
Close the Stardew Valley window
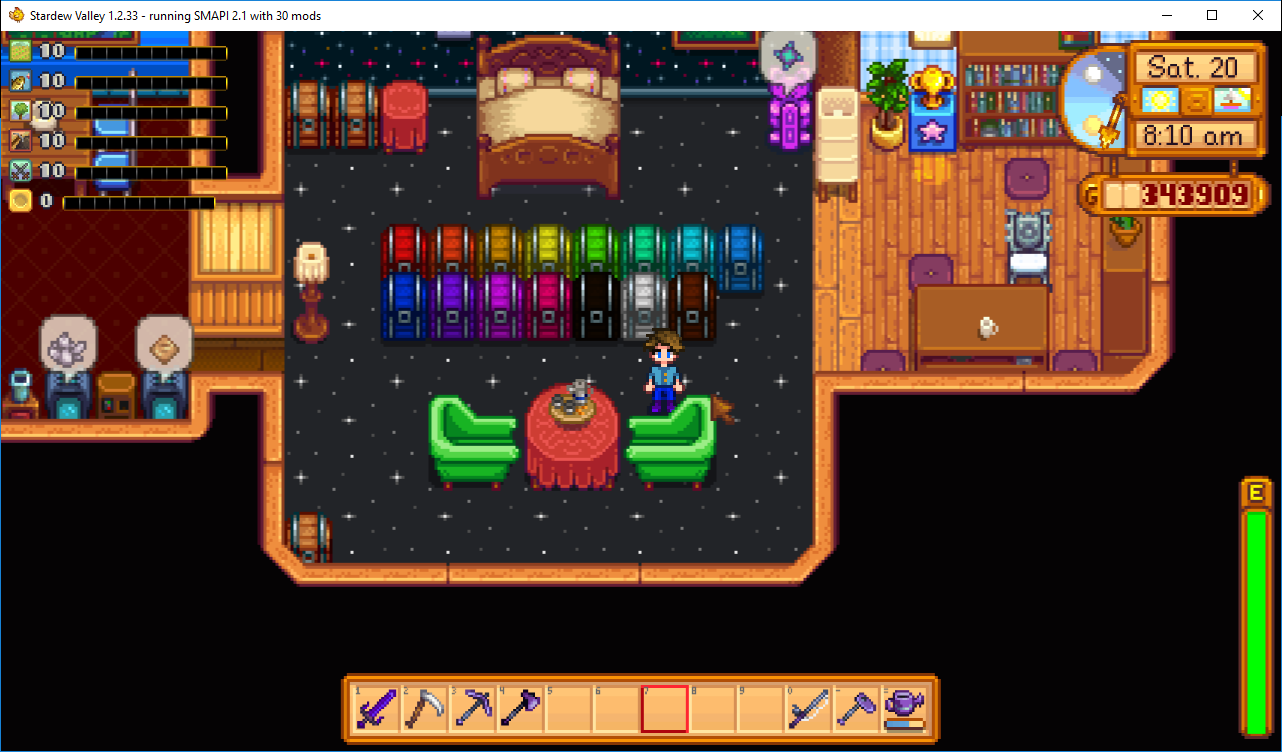coord(1258,15)
